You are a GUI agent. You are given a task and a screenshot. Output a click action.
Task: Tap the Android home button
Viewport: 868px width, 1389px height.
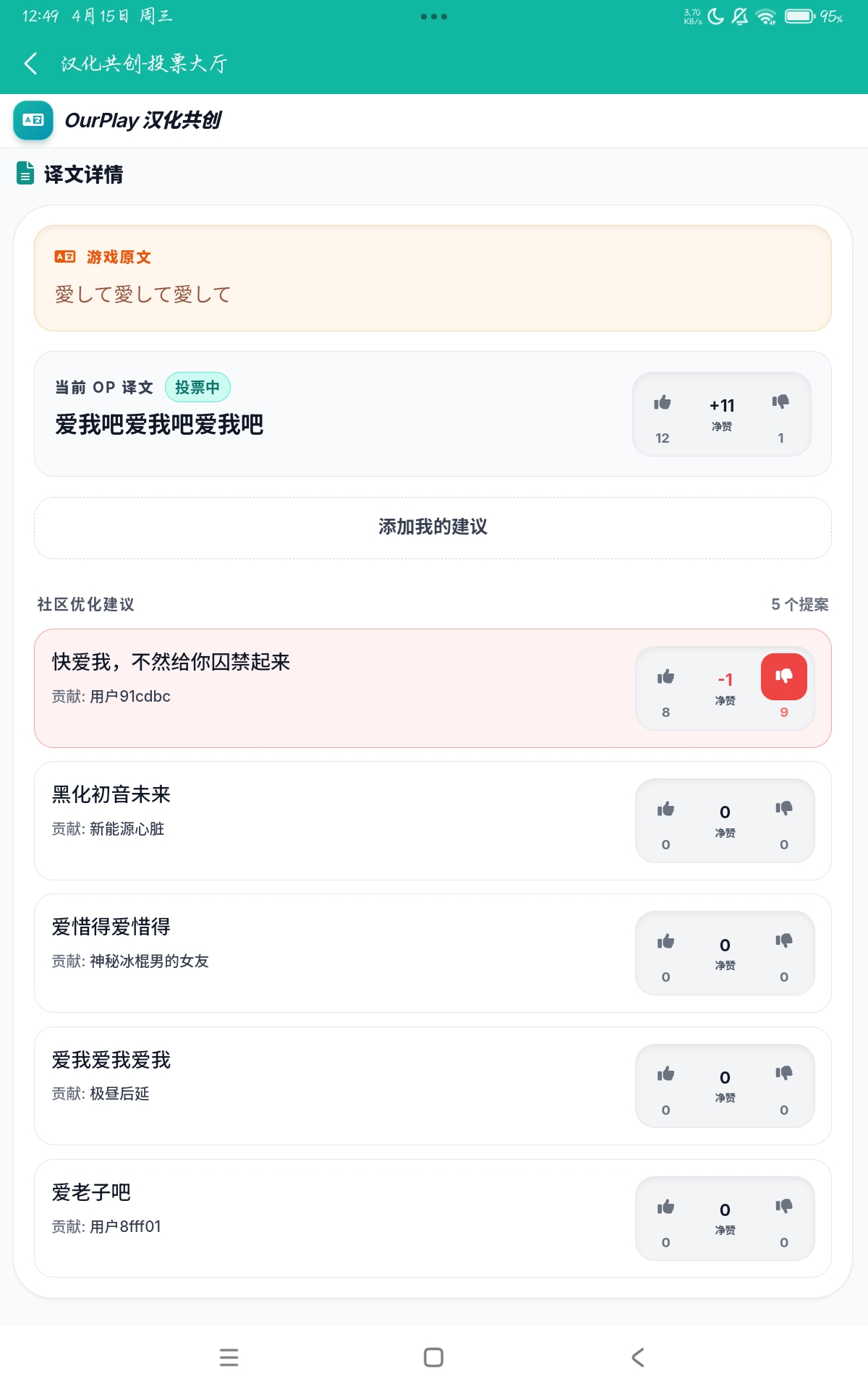433,1359
